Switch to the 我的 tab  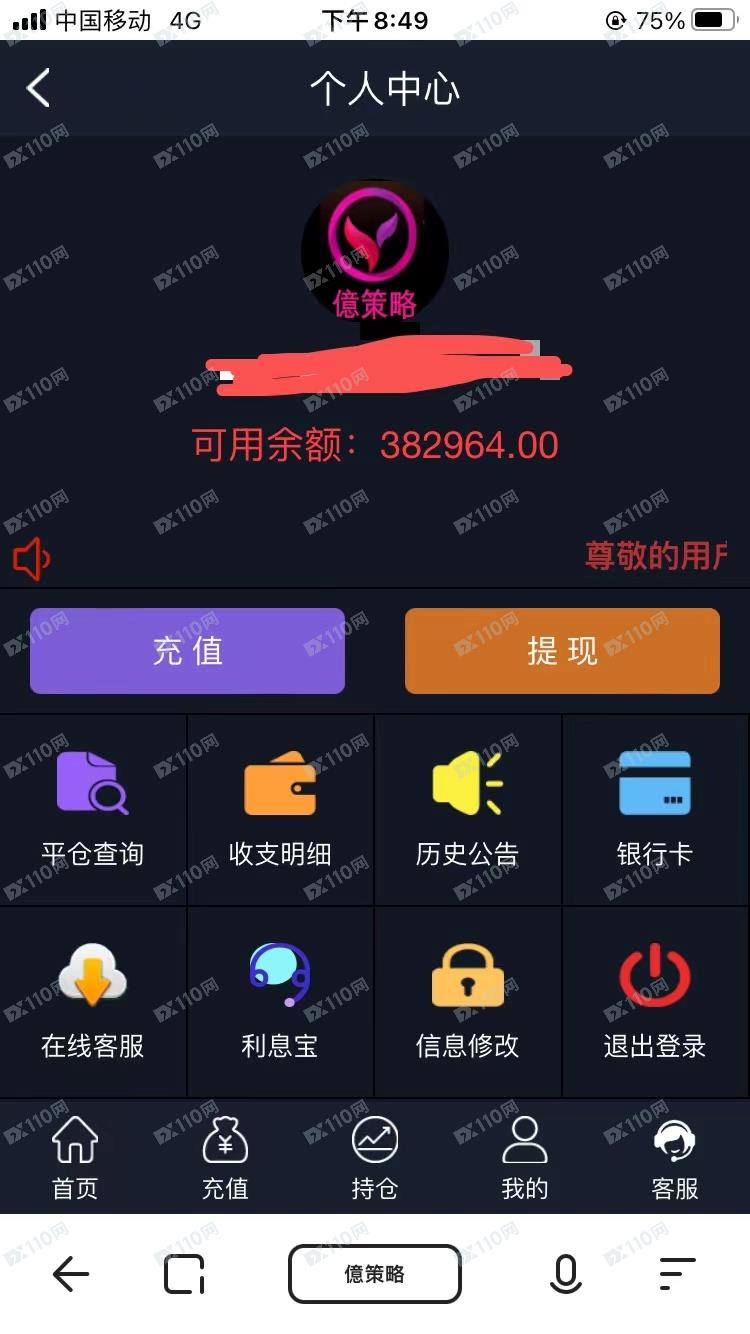click(x=524, y=1158)
